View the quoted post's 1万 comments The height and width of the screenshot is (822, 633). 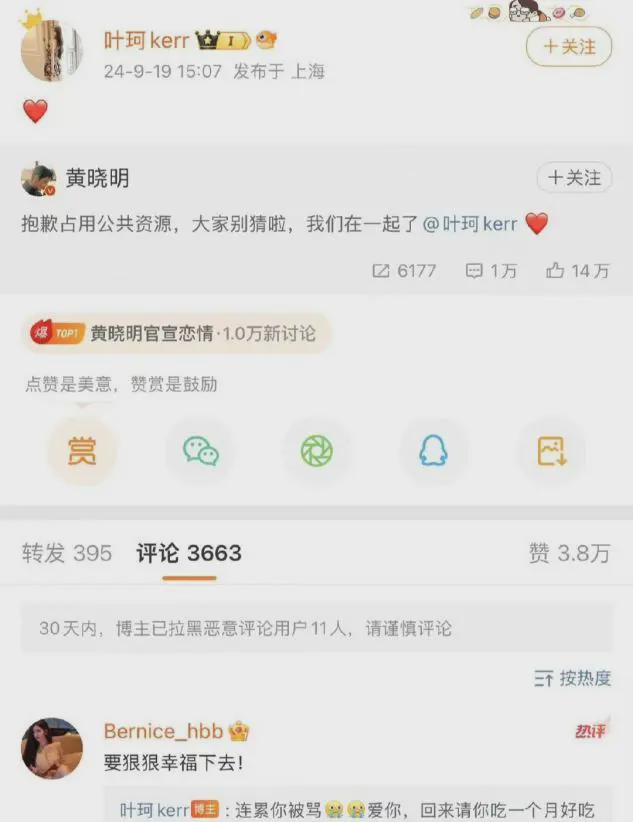point(491,270)
